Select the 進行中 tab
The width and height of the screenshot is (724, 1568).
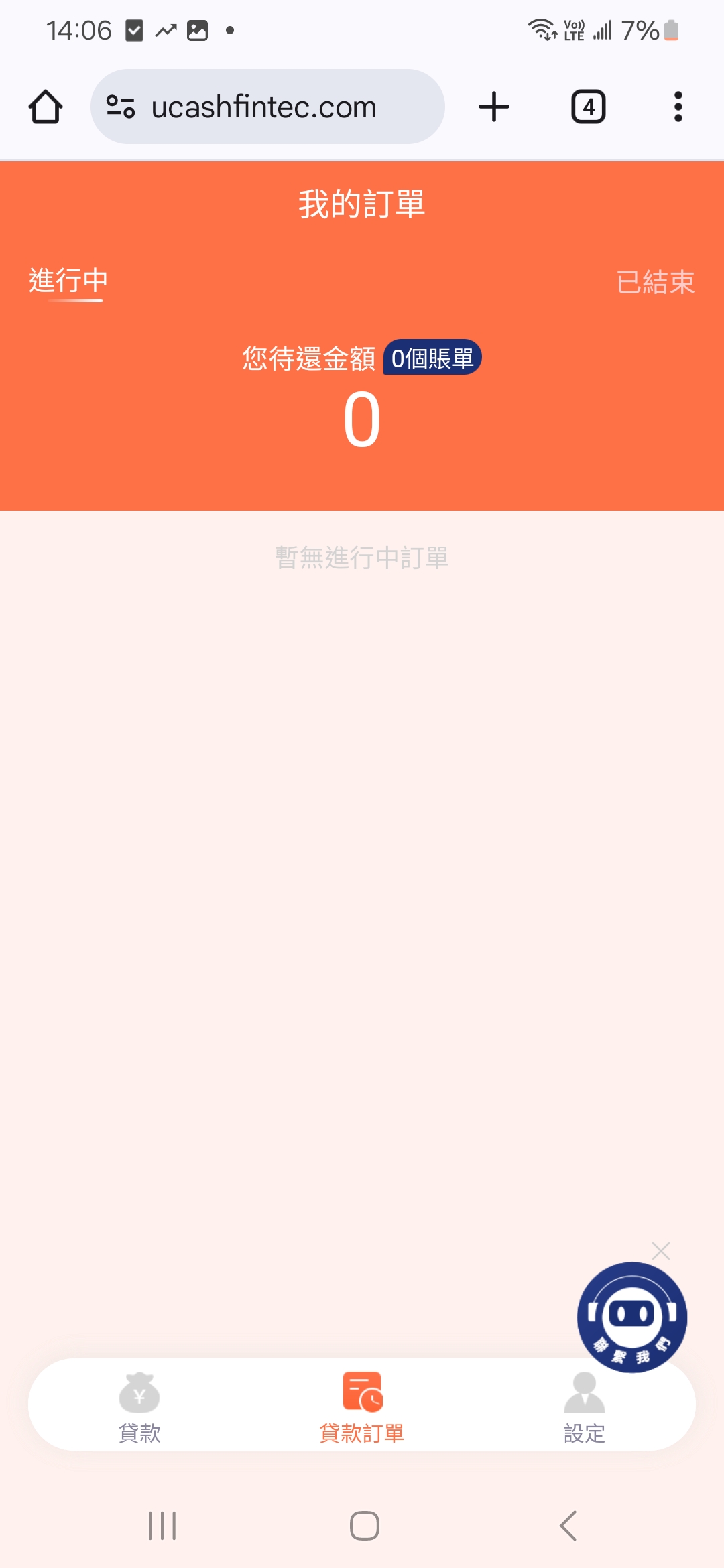[68, 281]
